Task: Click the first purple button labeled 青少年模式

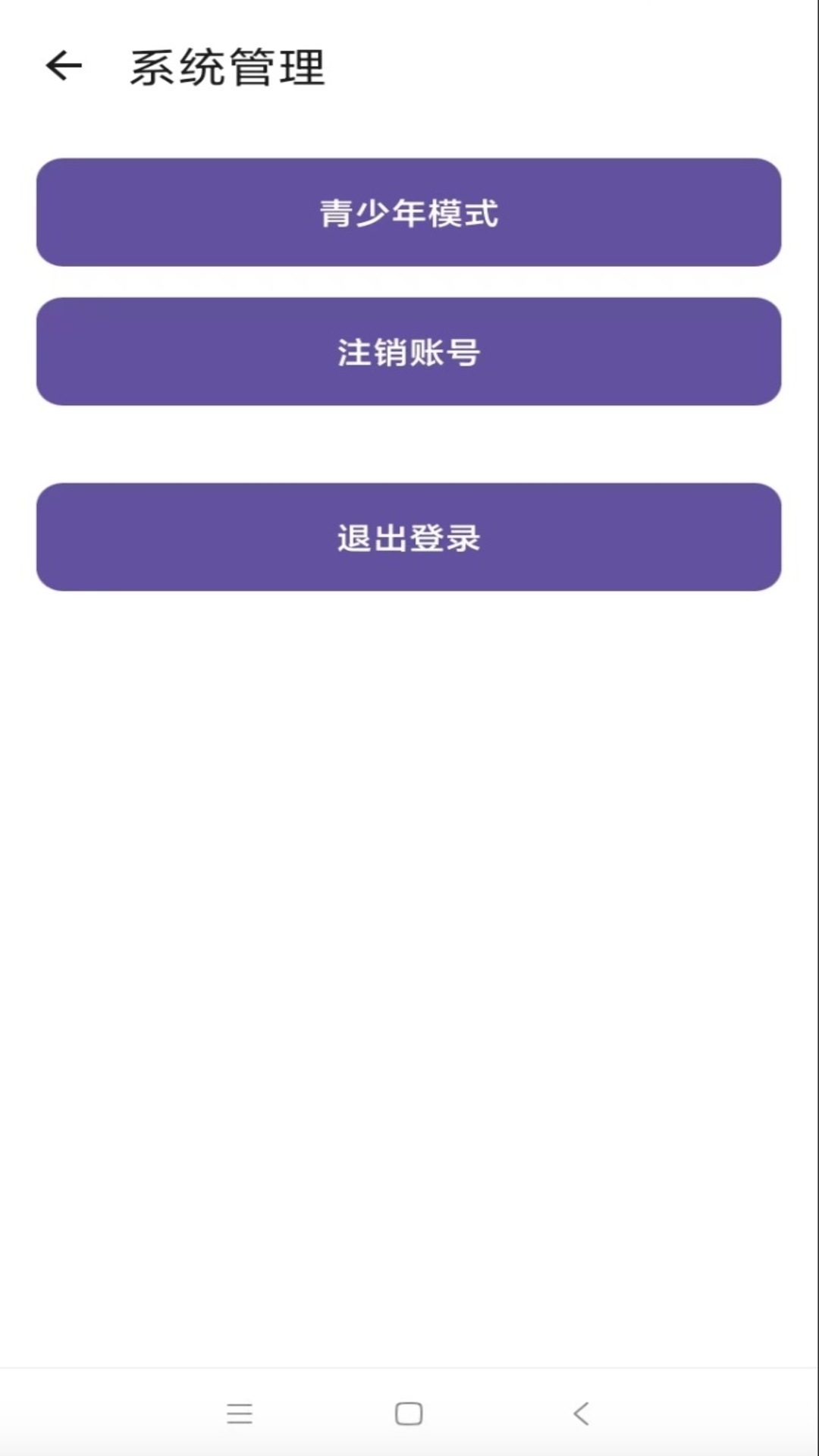Action: (x=408, y=213)
